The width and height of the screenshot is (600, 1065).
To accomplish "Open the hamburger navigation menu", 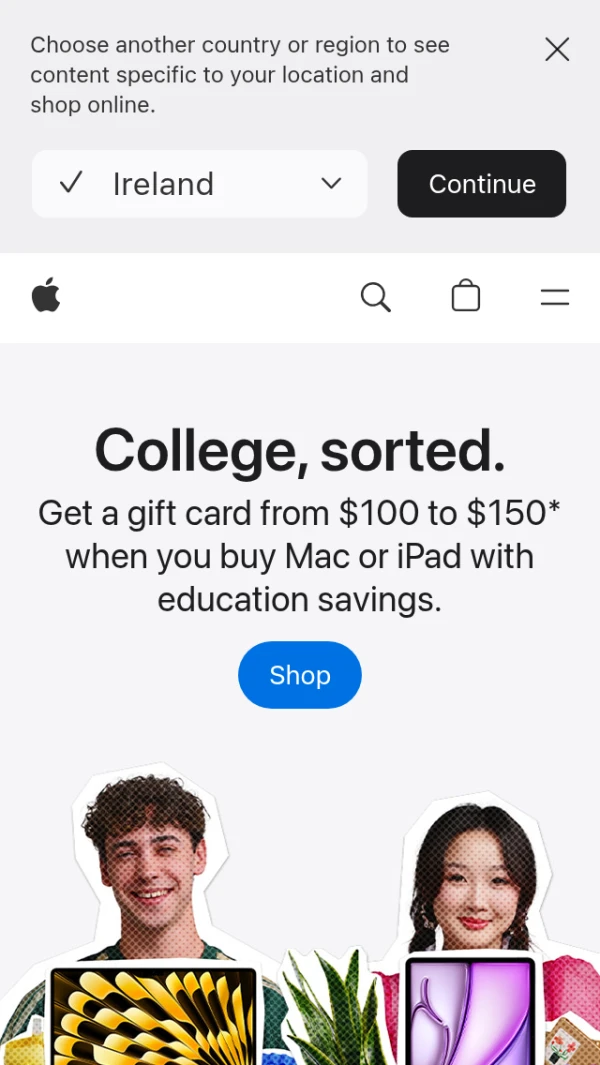I will click(555, 297).
